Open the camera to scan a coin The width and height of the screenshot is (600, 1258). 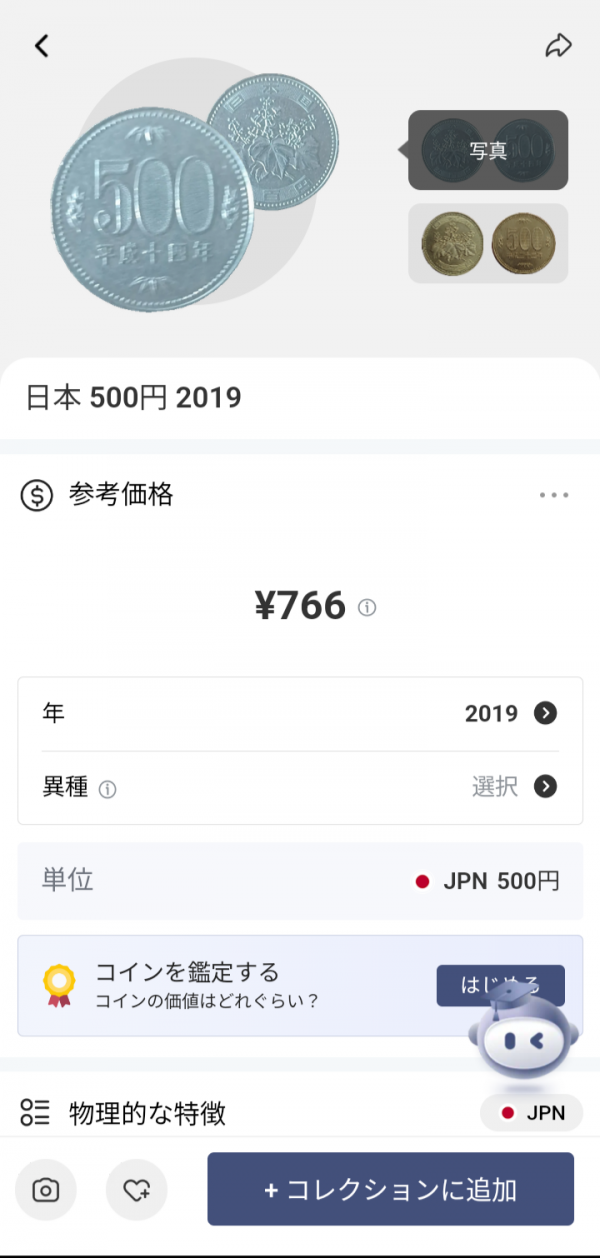pyautogui.click(x=45, y=1190)
